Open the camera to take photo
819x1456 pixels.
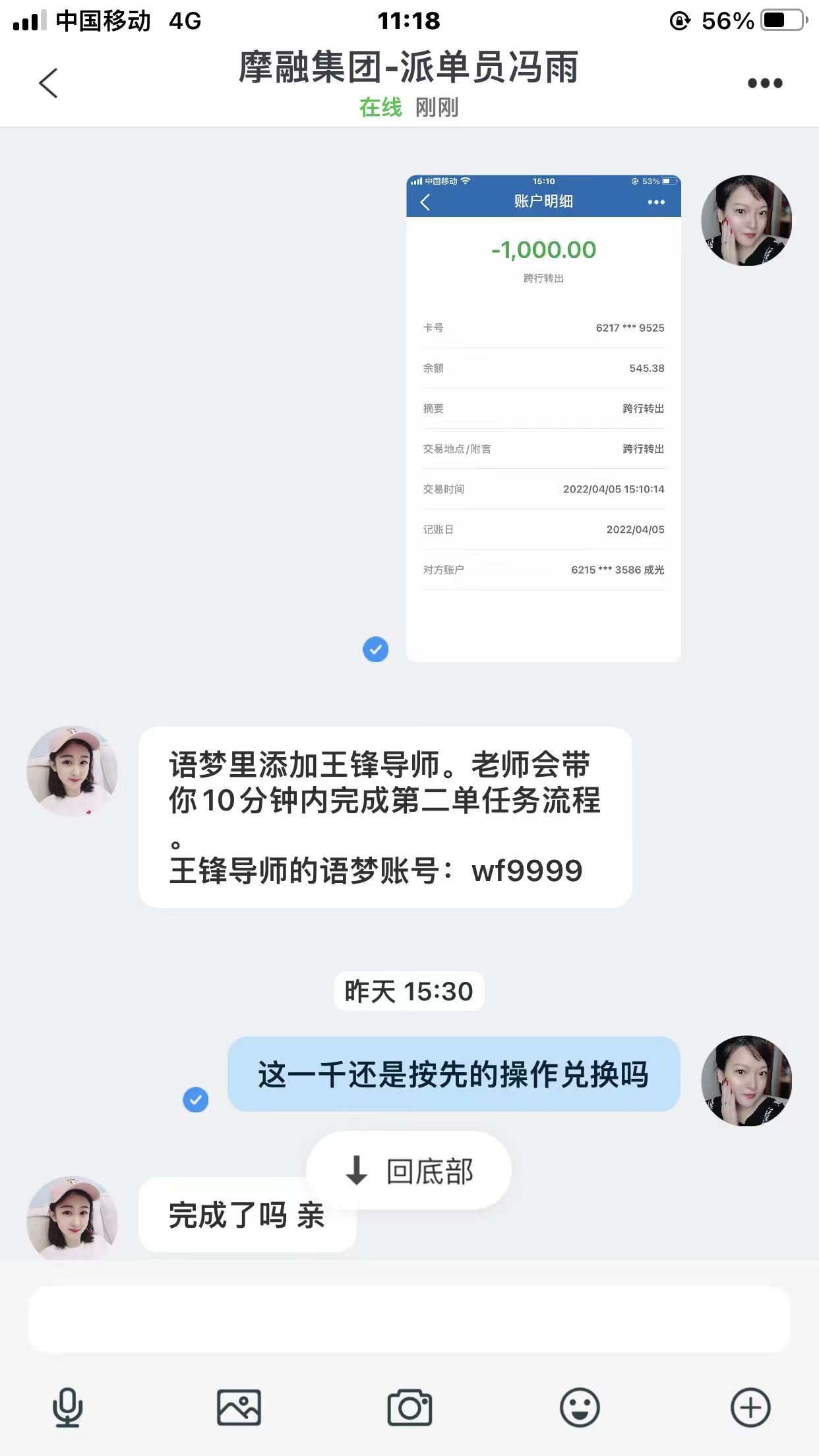[x=409, y=1408]
